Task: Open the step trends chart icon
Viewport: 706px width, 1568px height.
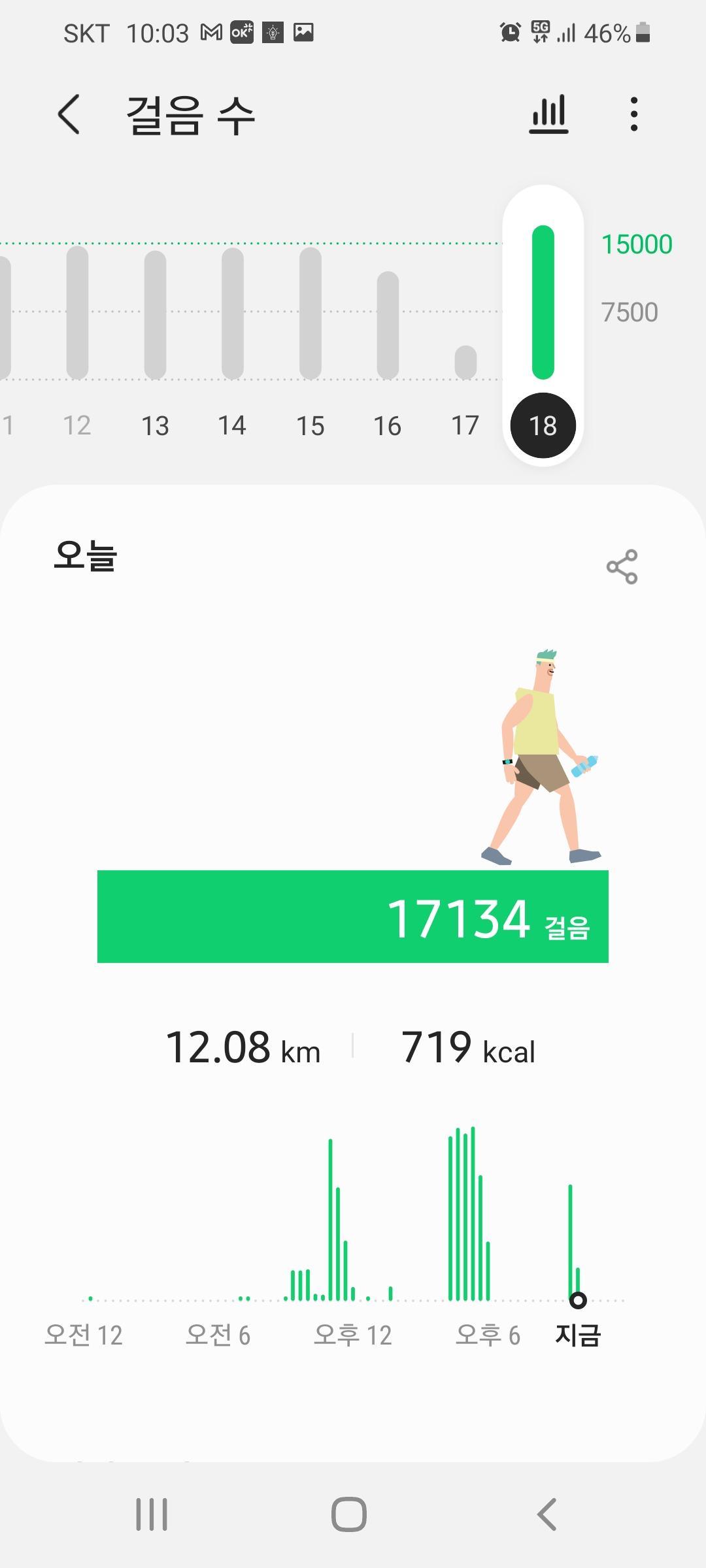Action: (x=548, y=114)
